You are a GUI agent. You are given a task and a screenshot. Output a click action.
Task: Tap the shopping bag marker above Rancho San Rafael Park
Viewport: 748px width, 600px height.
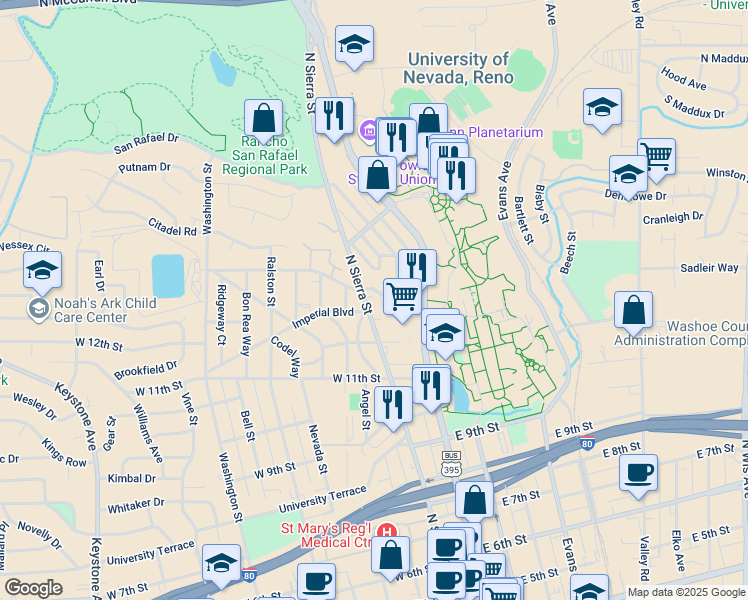tap(263, 120)
